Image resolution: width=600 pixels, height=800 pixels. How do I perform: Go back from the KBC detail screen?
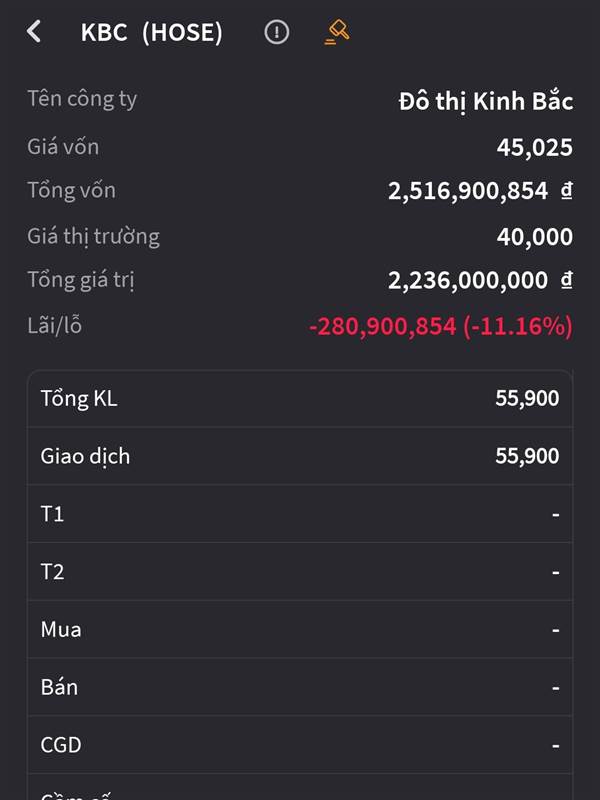click(34, 32)
